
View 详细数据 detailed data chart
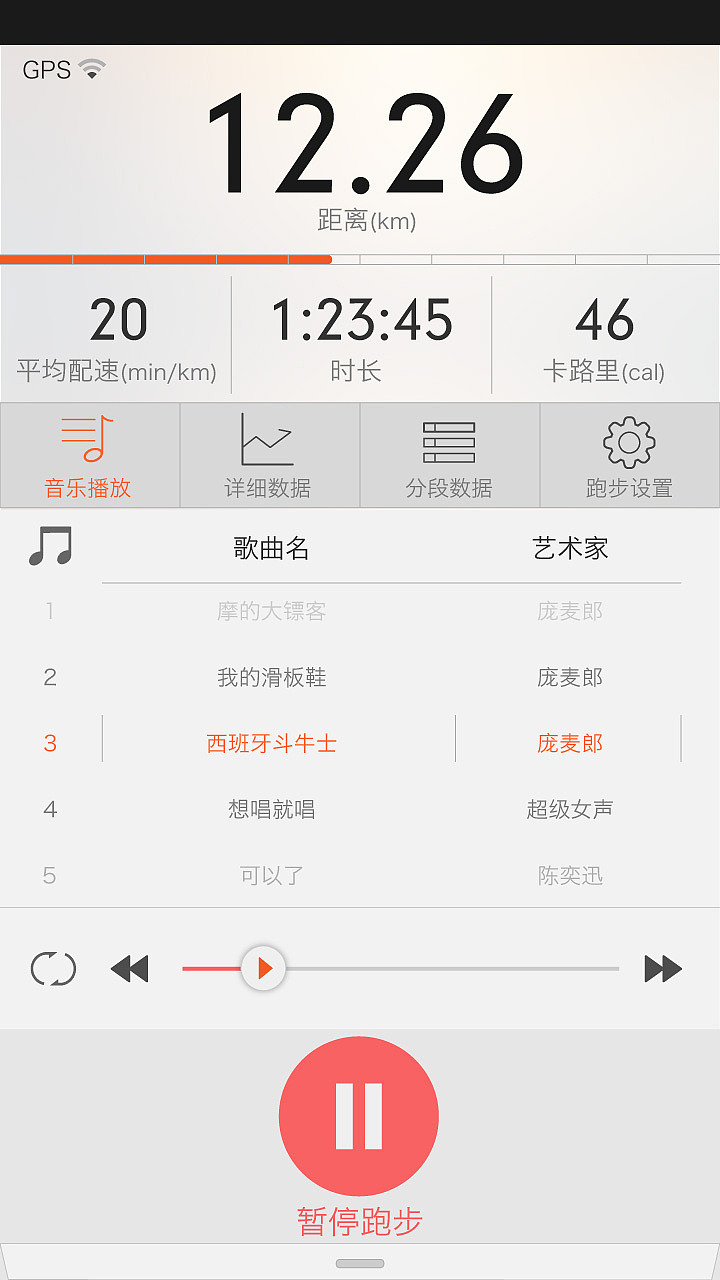269,455
